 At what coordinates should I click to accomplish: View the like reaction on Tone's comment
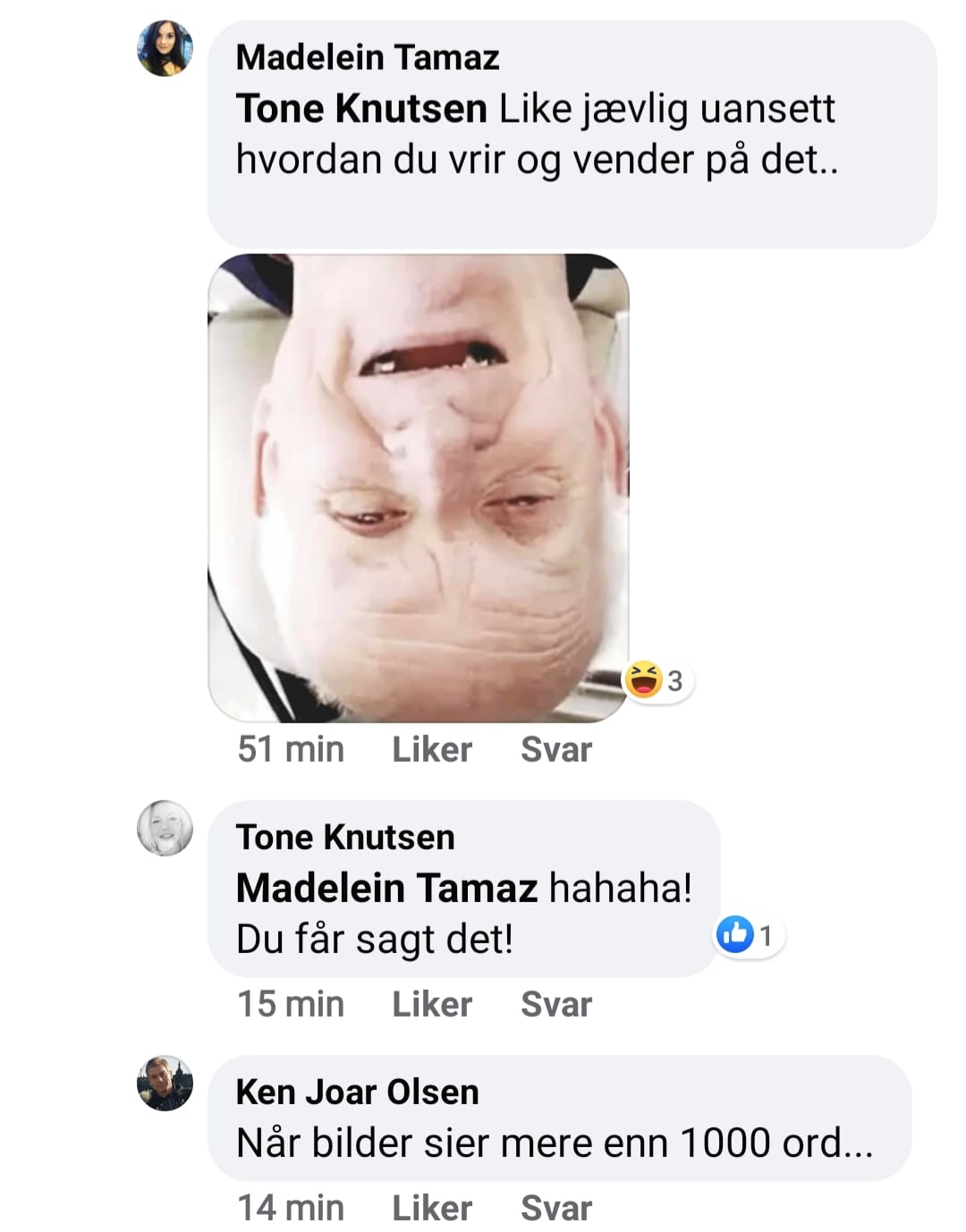click(748, 935)
